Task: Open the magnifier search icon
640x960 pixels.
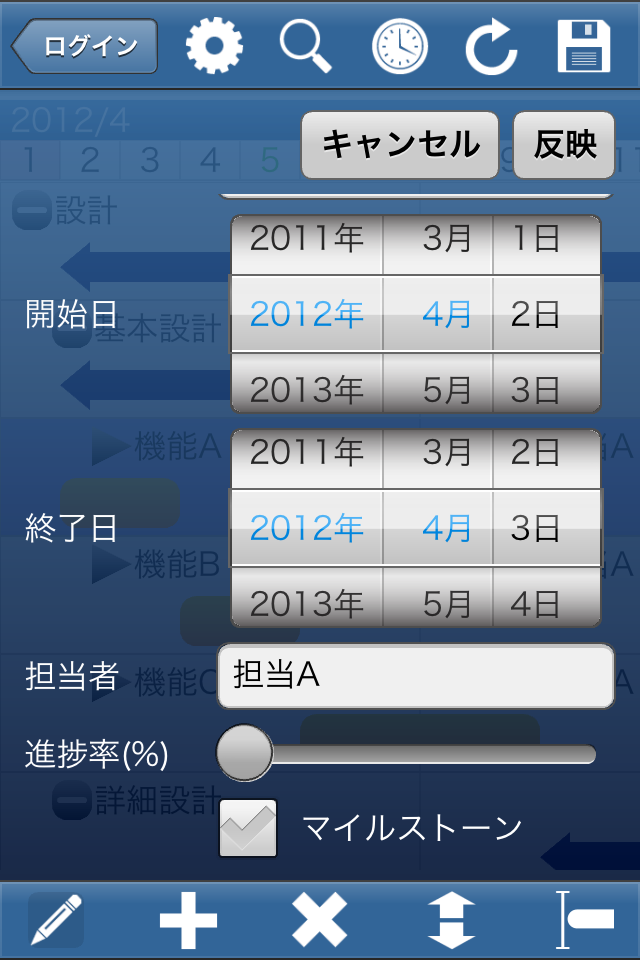Action: click(305, 46)
